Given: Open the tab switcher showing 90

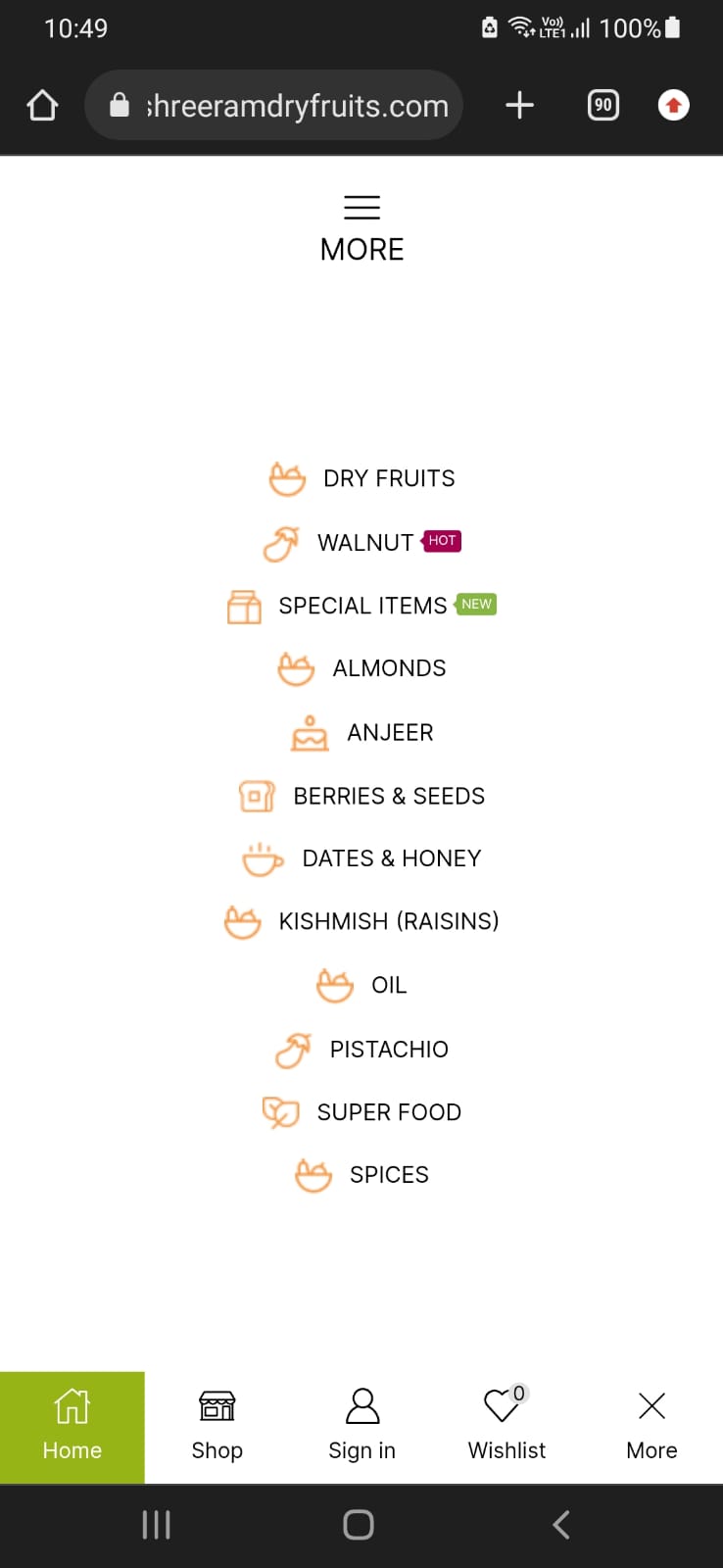Looking at the screenshot, I should click(603, 105).
